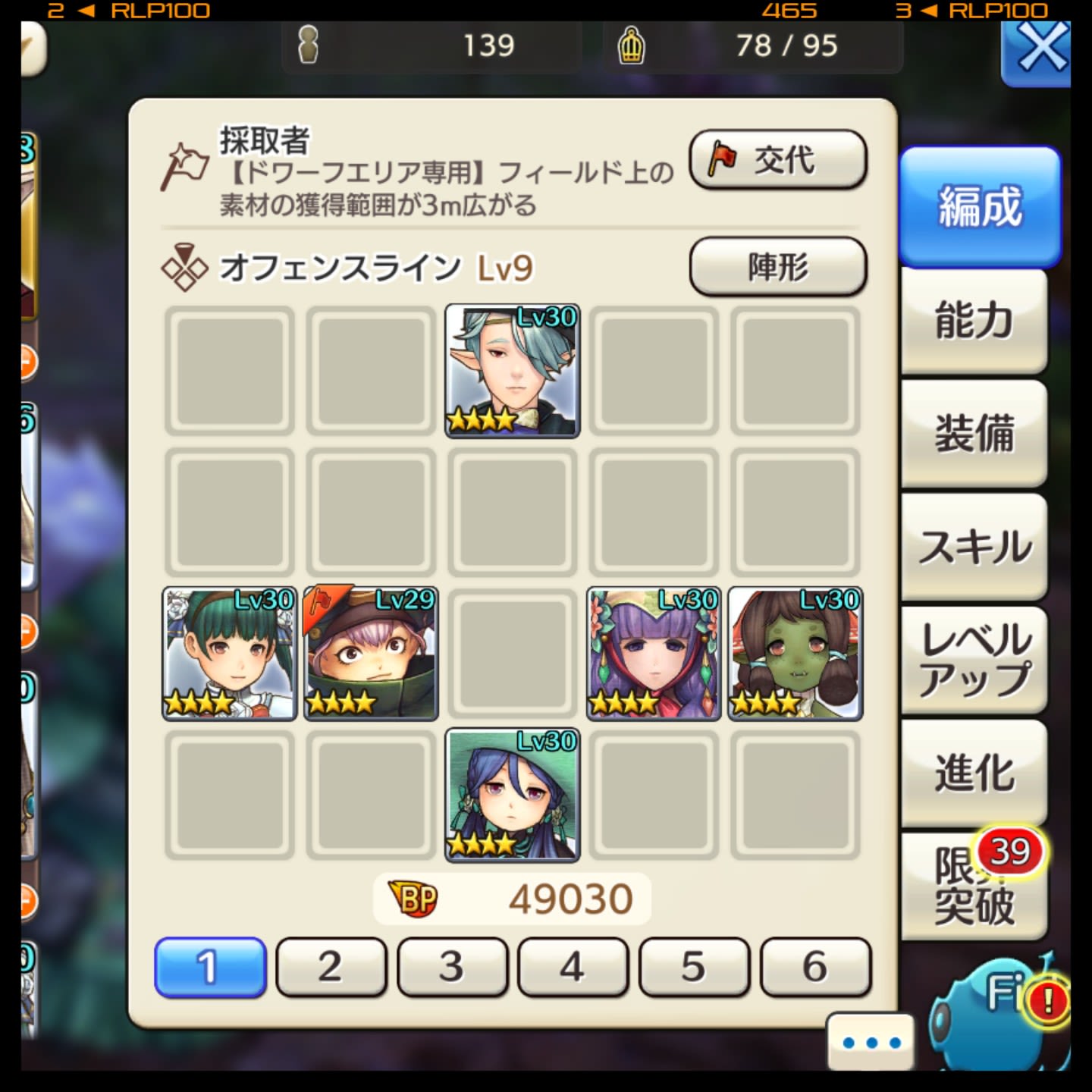
Task: Choose party number 4
Action: [573, 967]
